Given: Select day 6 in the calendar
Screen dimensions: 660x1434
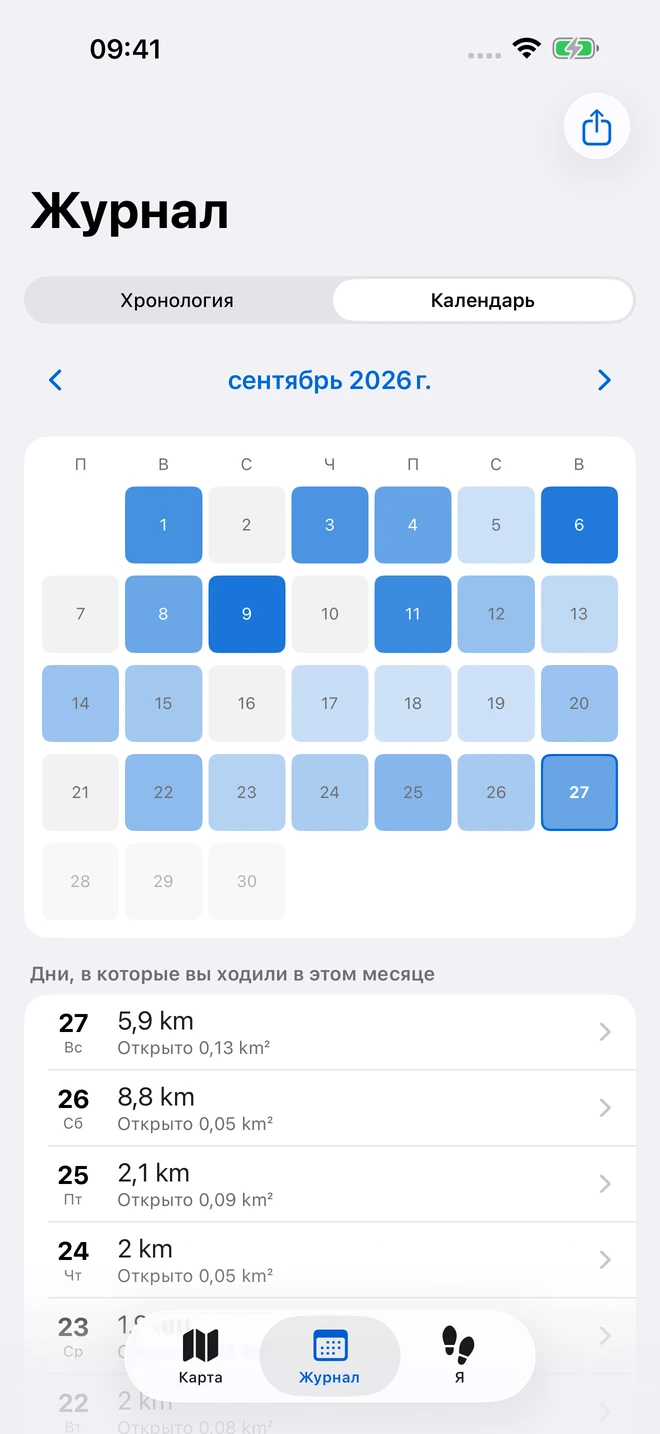Looking at the screenshot, I should [x=579, y=525].
